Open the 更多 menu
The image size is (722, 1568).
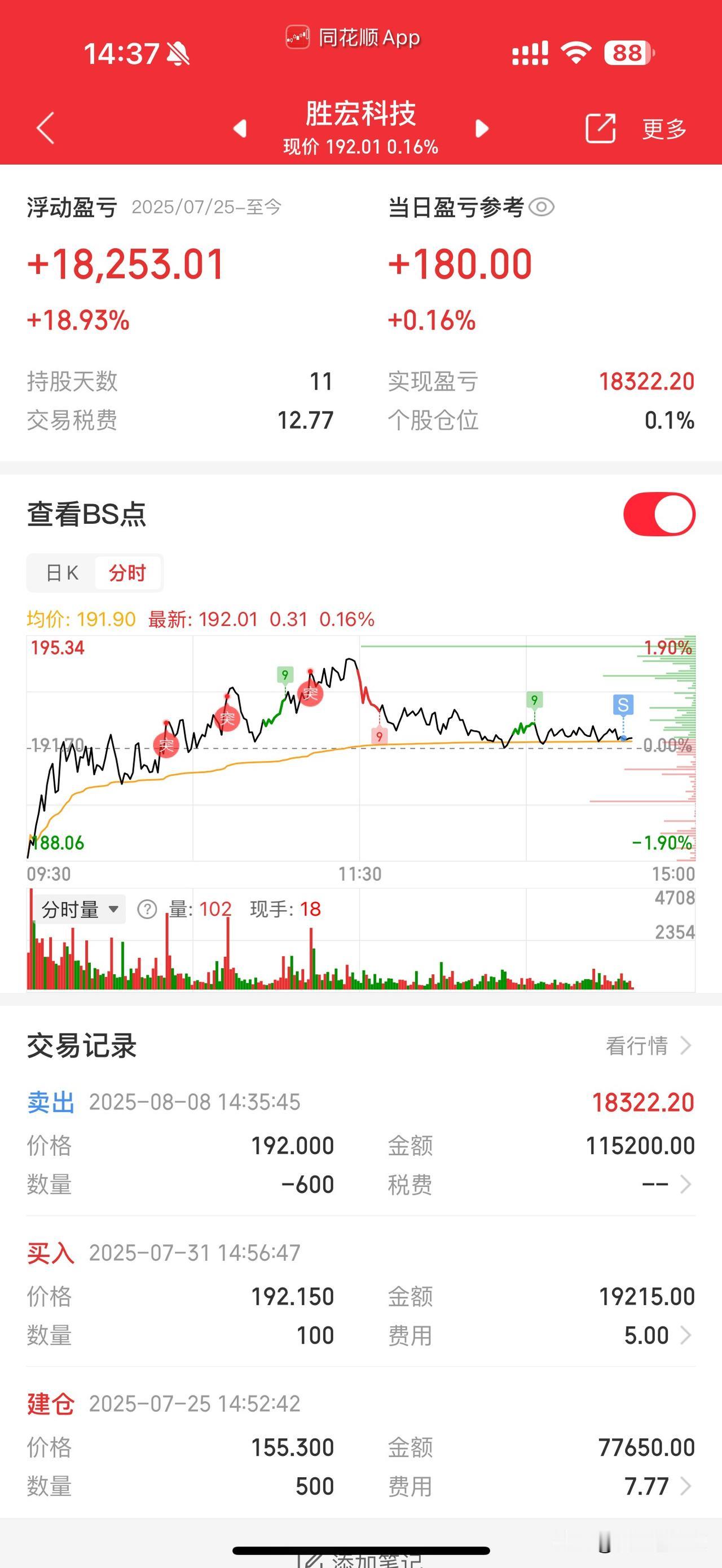664,129
